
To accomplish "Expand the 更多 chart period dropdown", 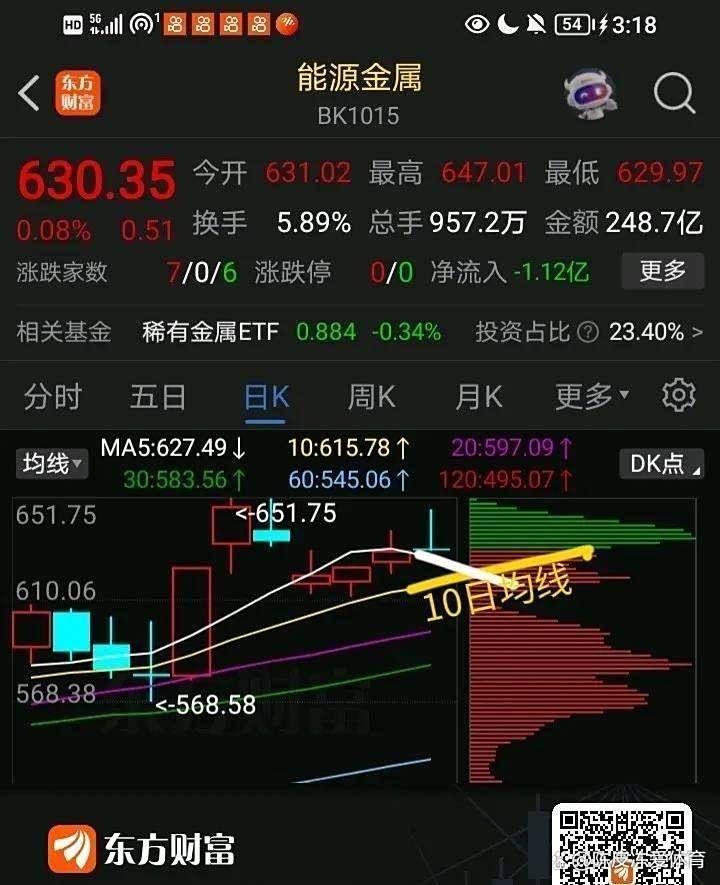I will click(x=592, y=397).
